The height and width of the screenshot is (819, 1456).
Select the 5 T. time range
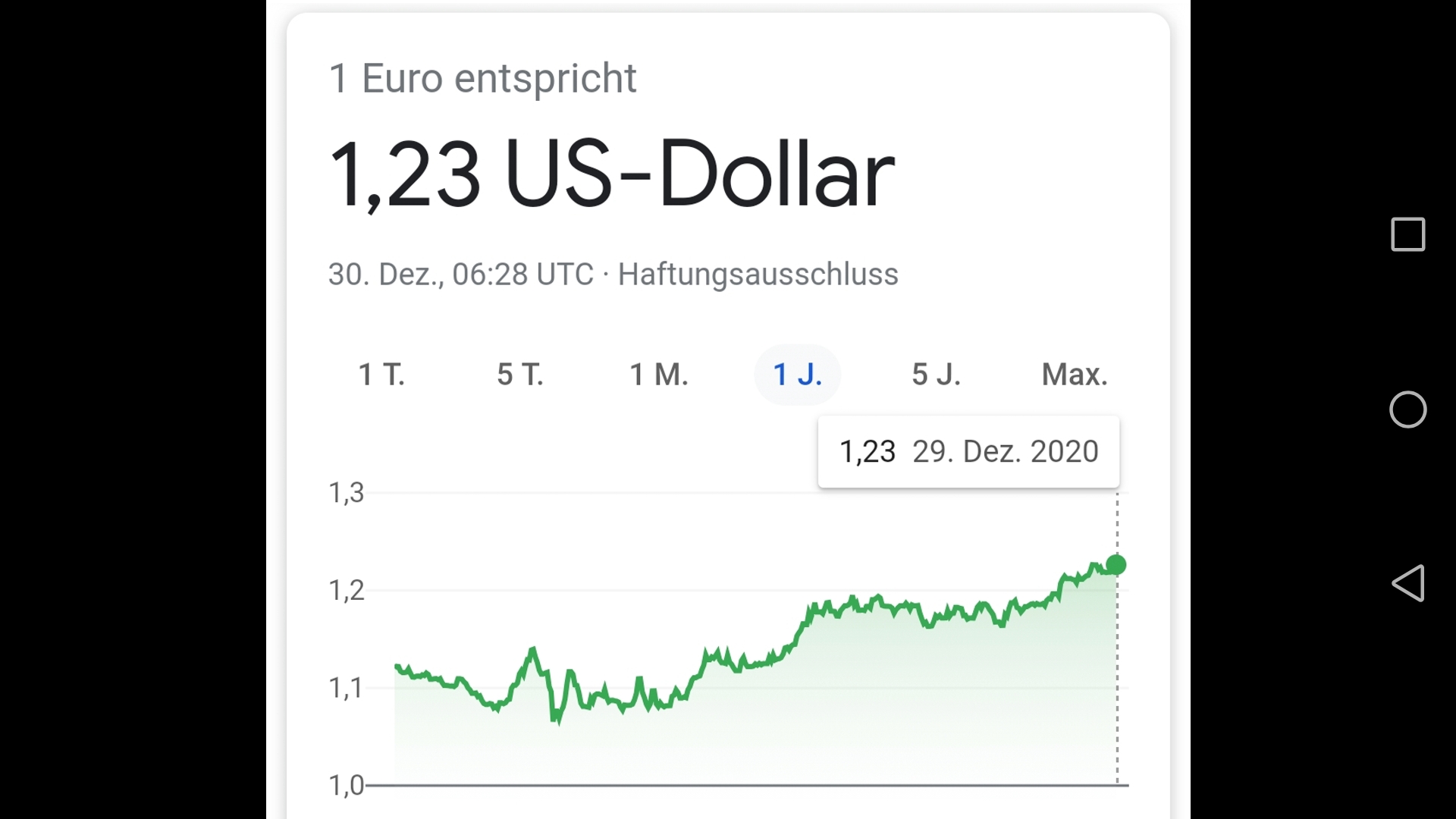520,375
